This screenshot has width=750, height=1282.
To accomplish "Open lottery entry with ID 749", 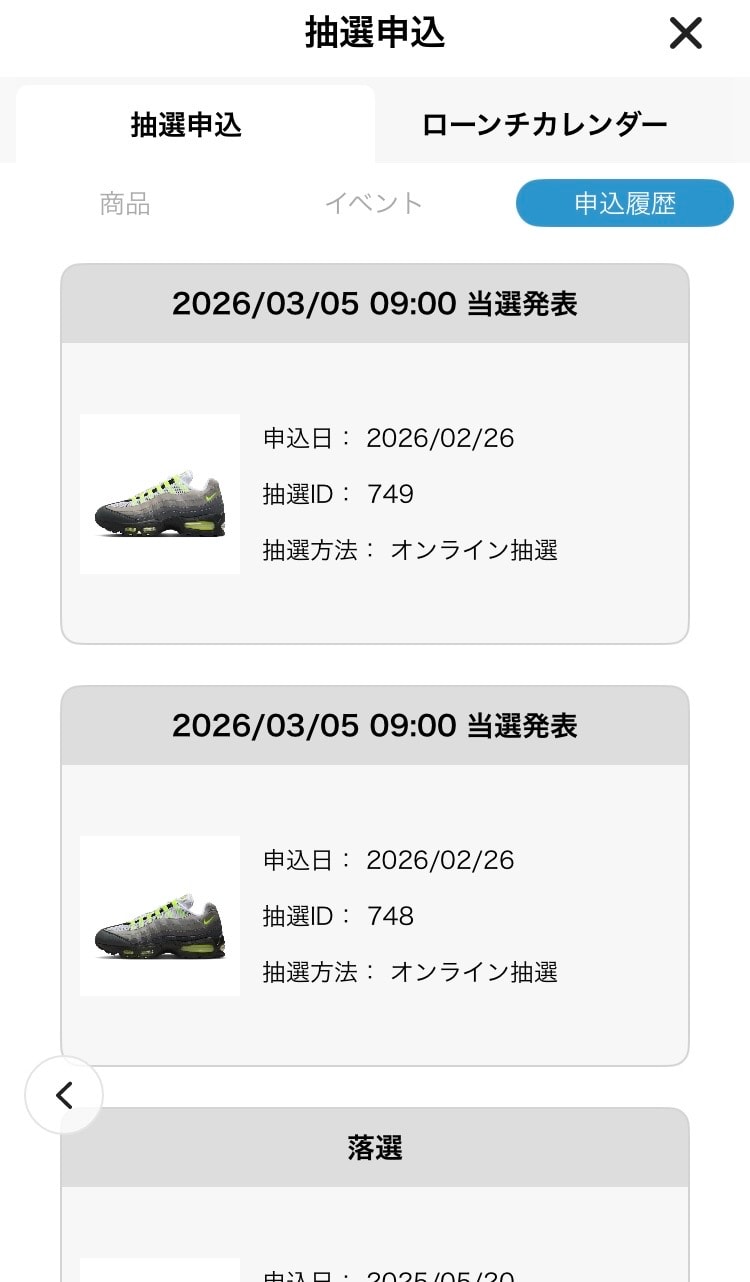I will [375, 493].
